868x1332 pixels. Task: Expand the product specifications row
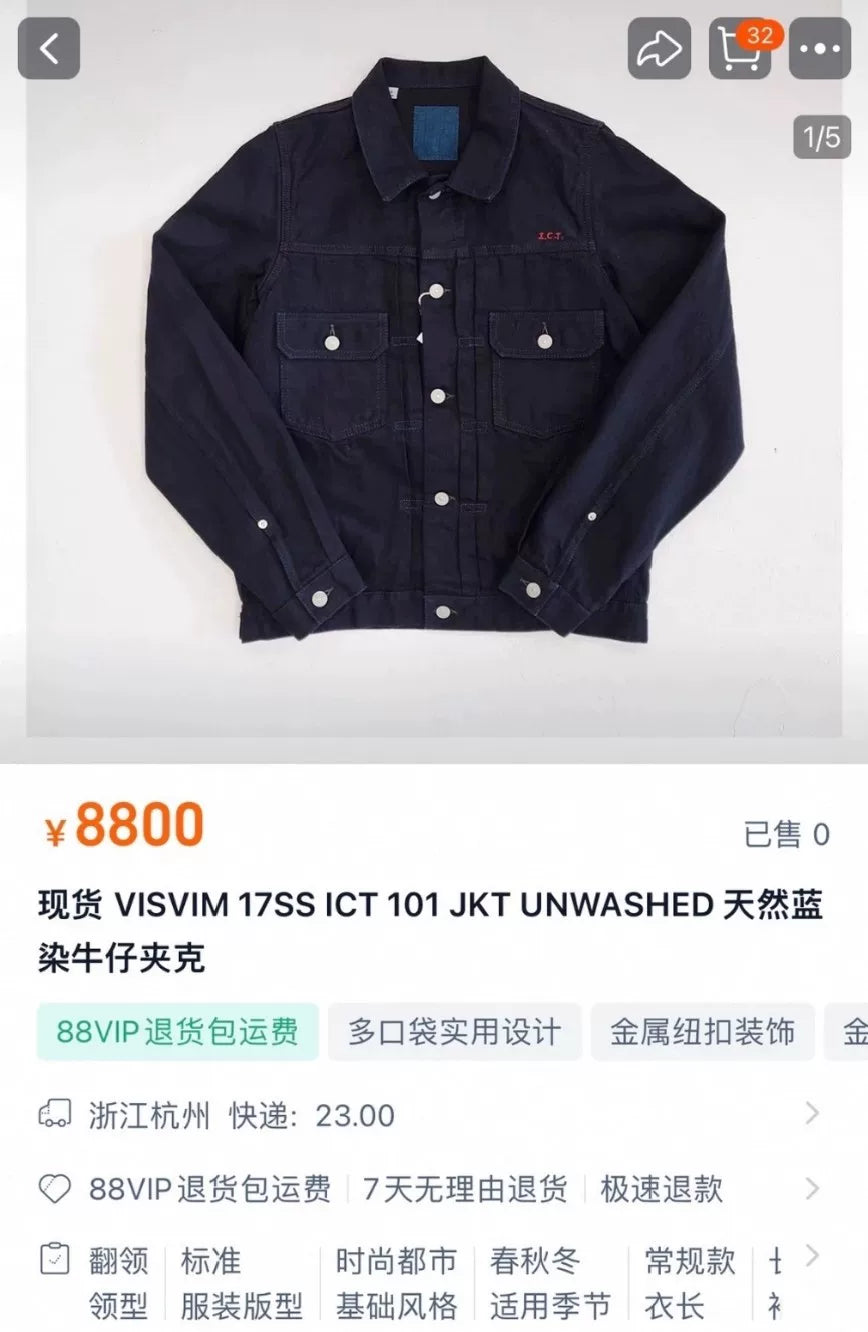coord(812,1256)
